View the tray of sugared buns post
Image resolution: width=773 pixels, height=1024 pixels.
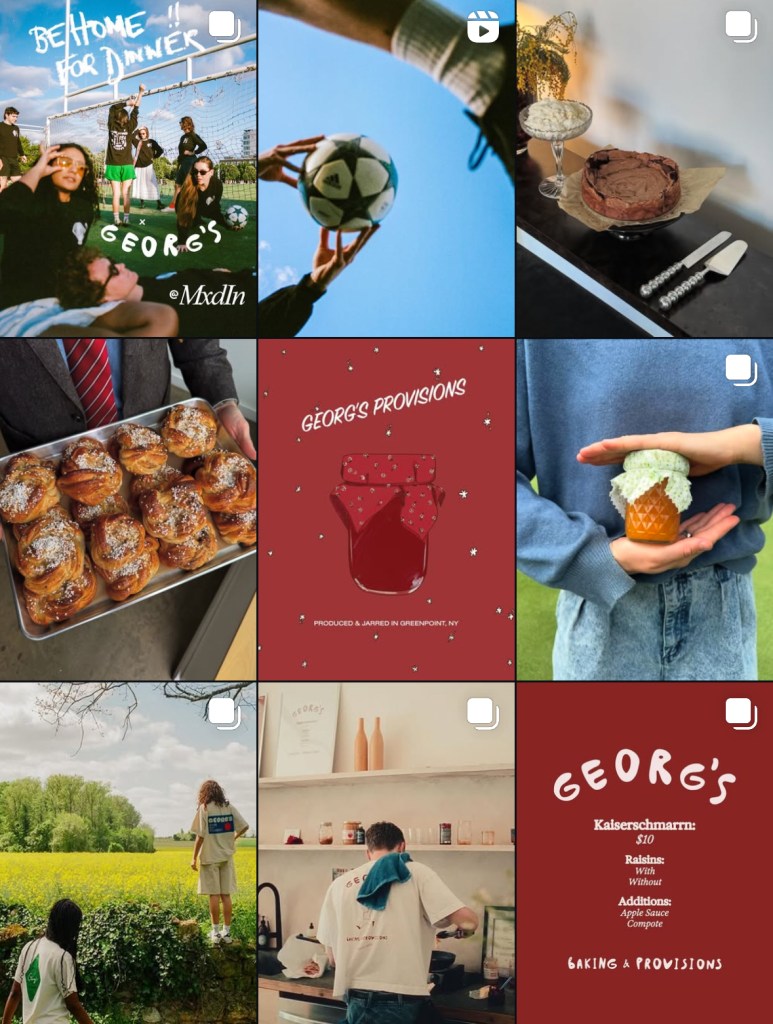(128, 510)
